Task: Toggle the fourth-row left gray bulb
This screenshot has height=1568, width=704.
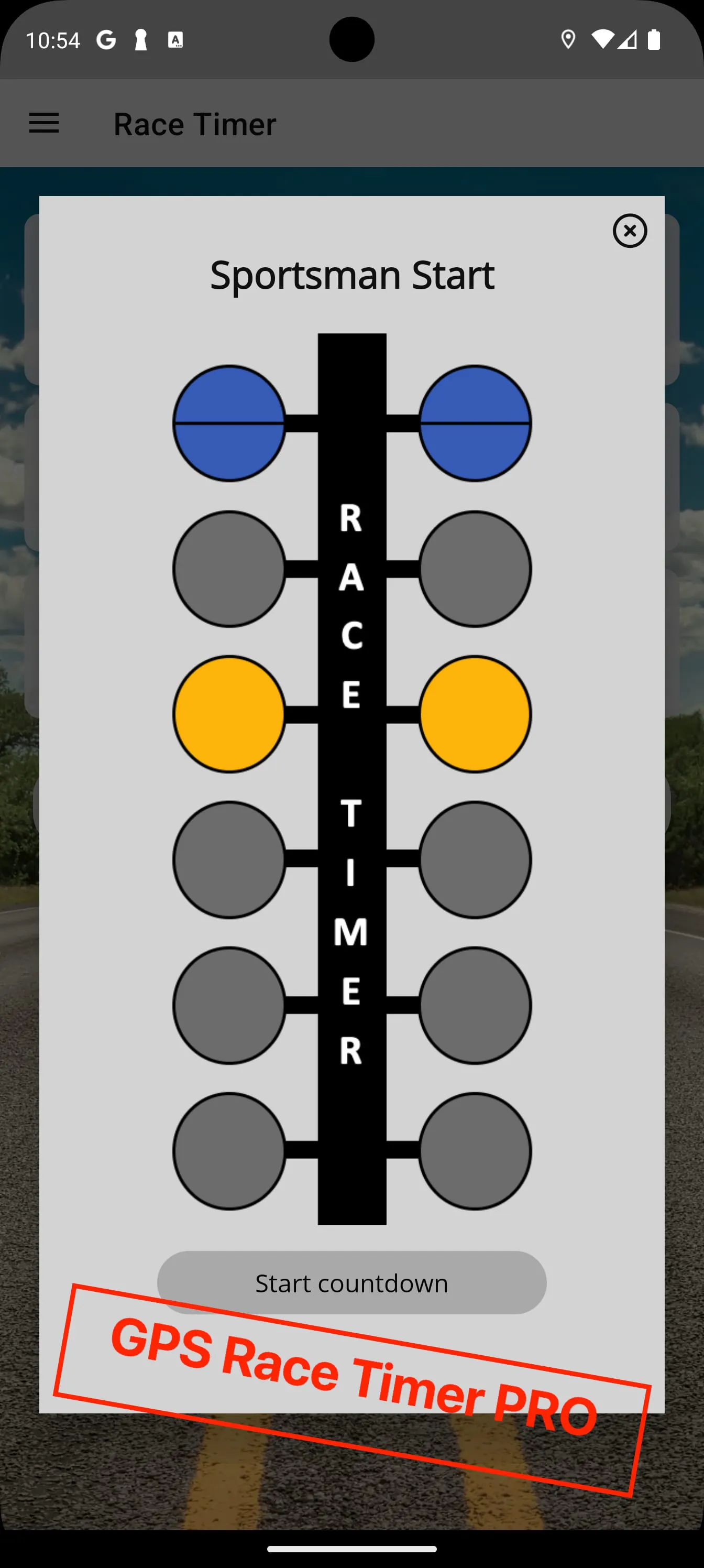Action: (230, 859)
